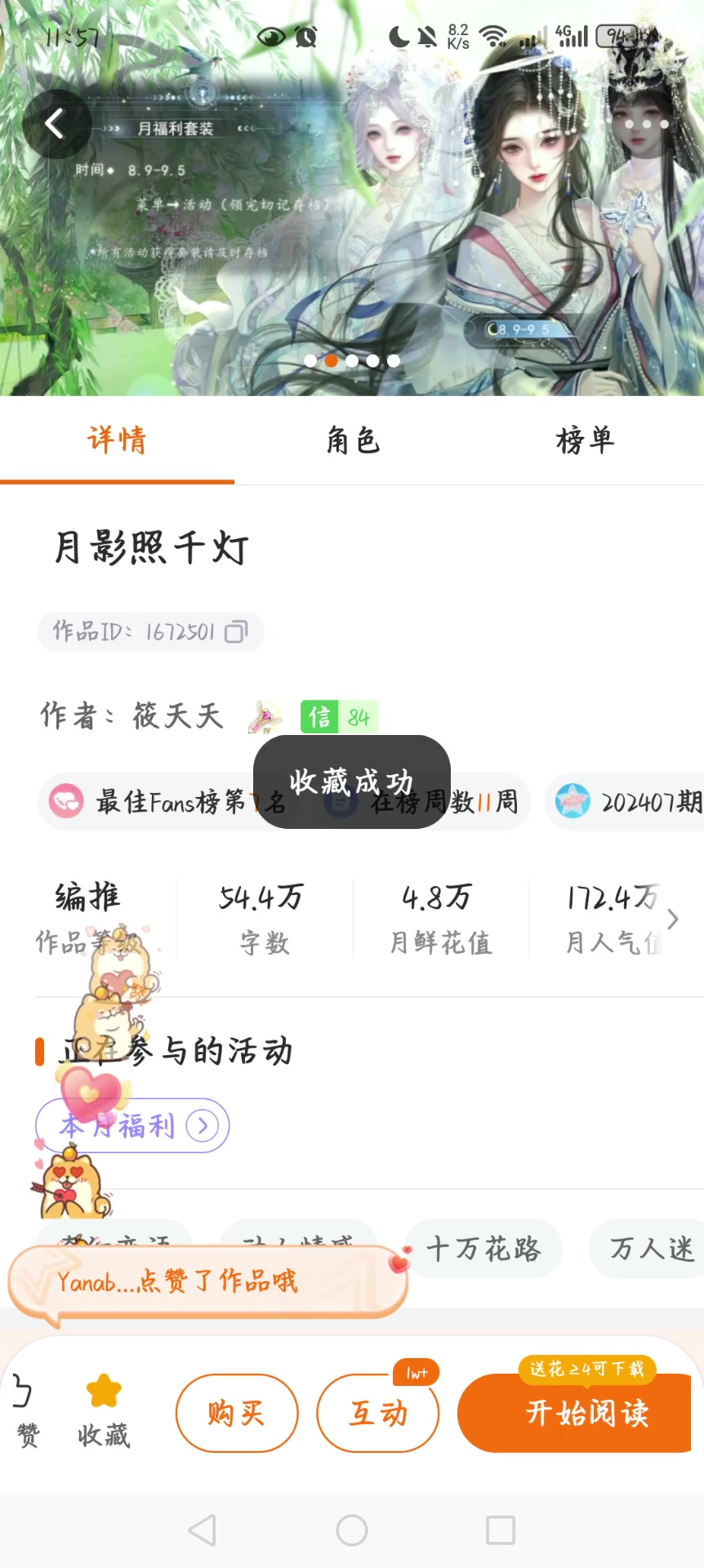Select the 万人迷 tag
Screen dimensions: 704x1568
[x=650, y=1249]
